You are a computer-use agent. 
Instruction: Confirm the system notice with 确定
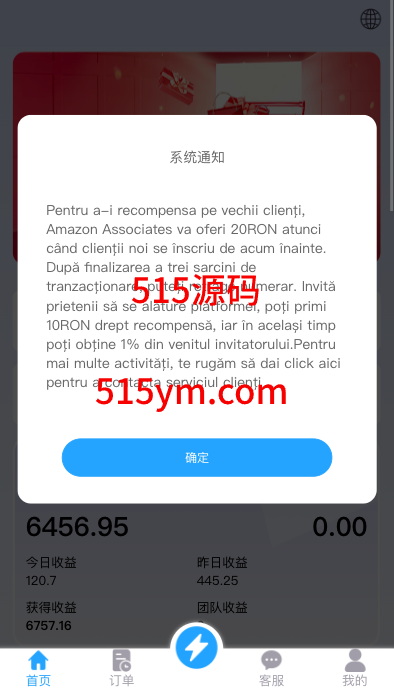click(197, 457)
